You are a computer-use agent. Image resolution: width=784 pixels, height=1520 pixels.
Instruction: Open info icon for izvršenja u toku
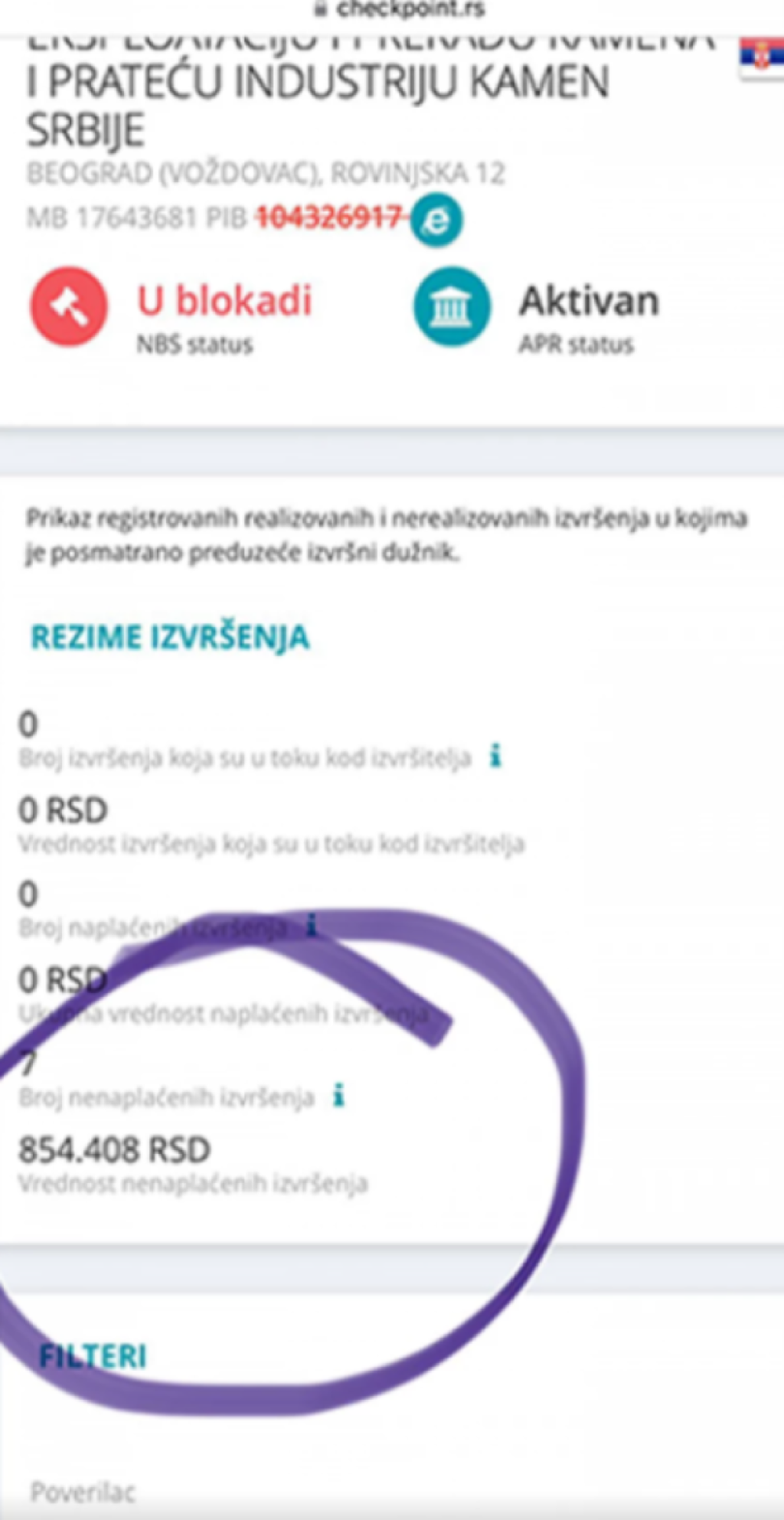495,756
